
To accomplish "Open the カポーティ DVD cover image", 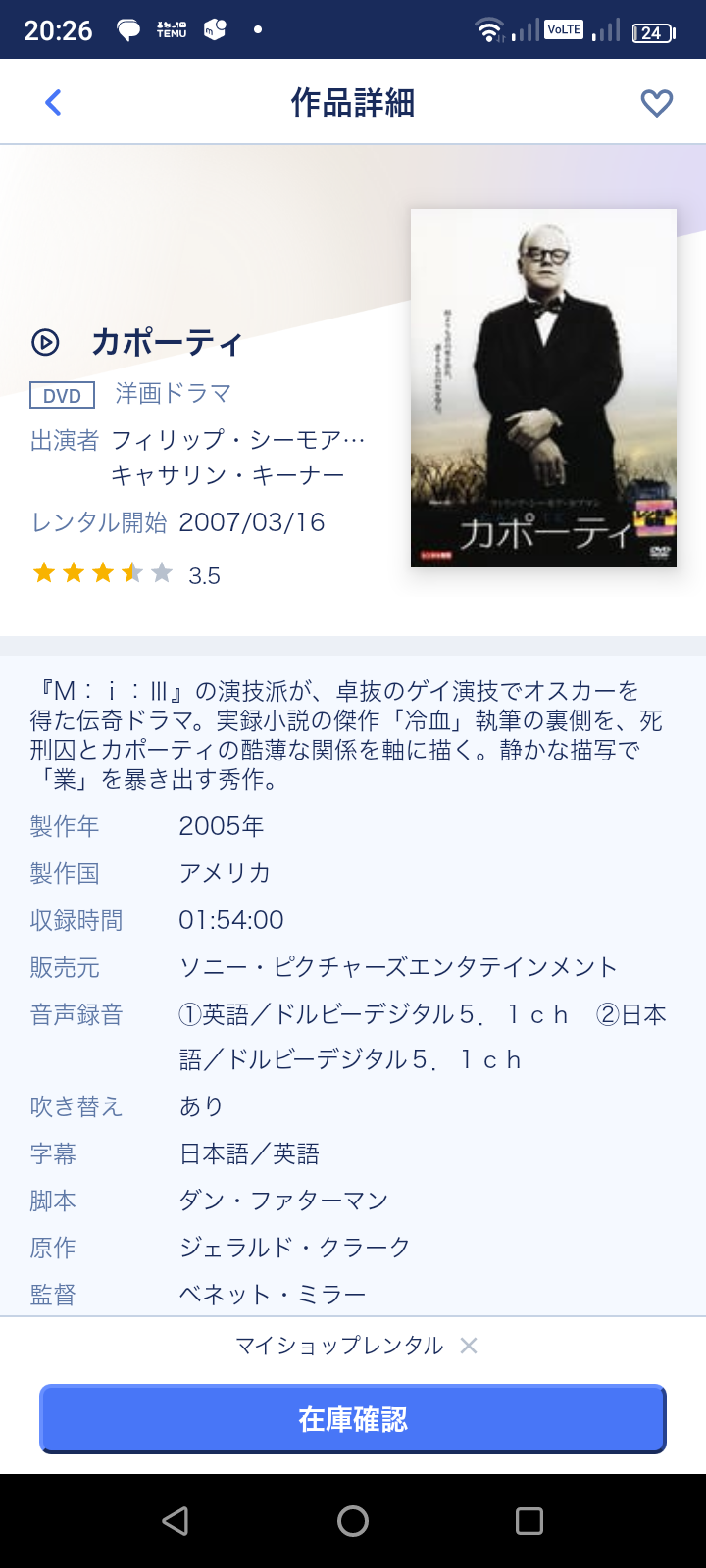I will pyautogui.click(x=543, y=388).
